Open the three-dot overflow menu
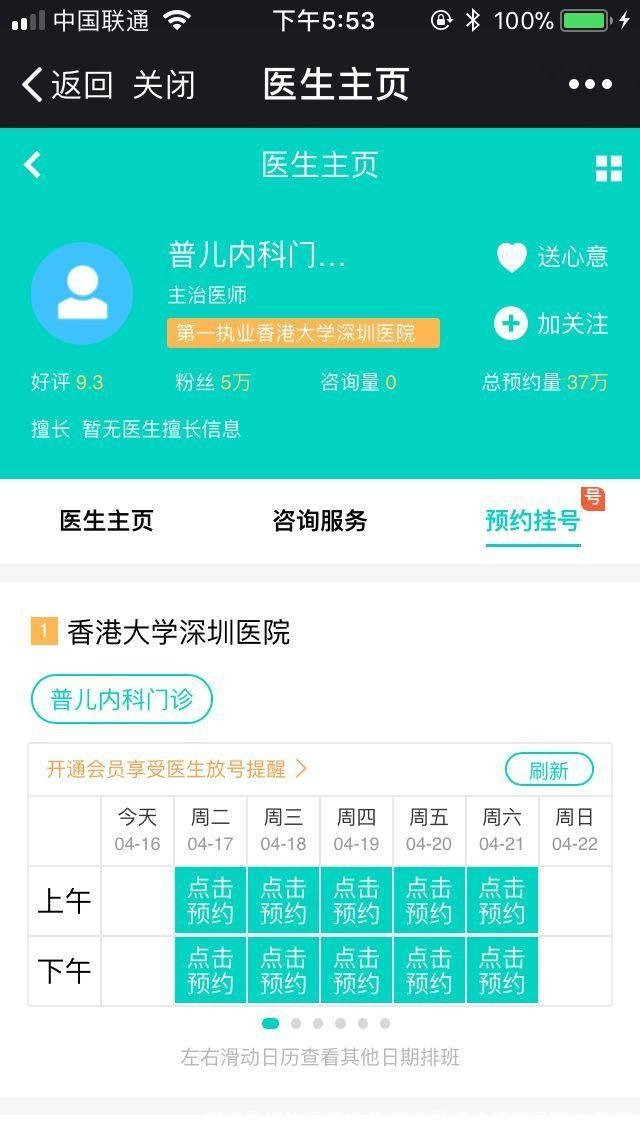Viewport: 640px width, 1136px height. 590,85
